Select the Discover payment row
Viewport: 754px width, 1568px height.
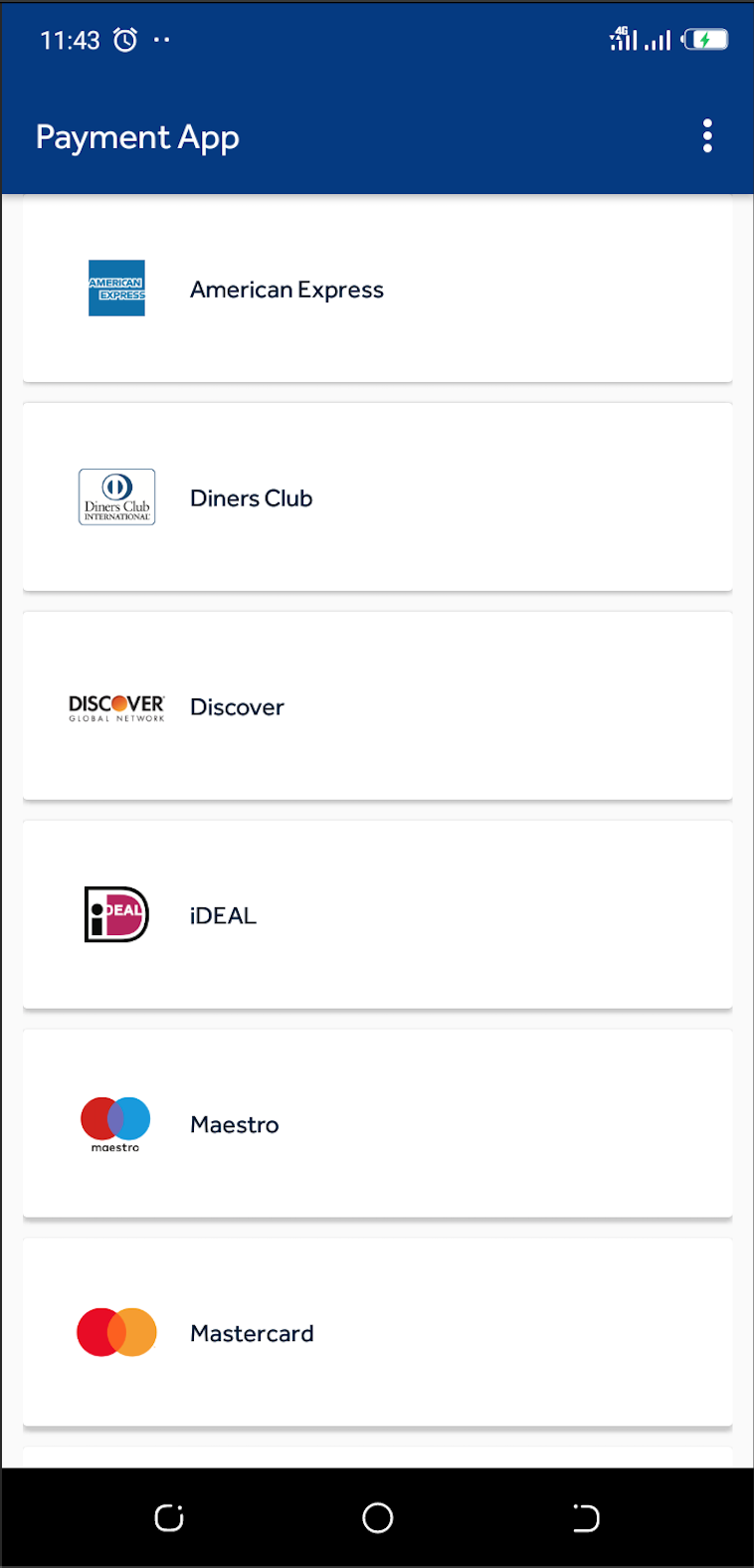pyautogui.click(x=377, y=706)
